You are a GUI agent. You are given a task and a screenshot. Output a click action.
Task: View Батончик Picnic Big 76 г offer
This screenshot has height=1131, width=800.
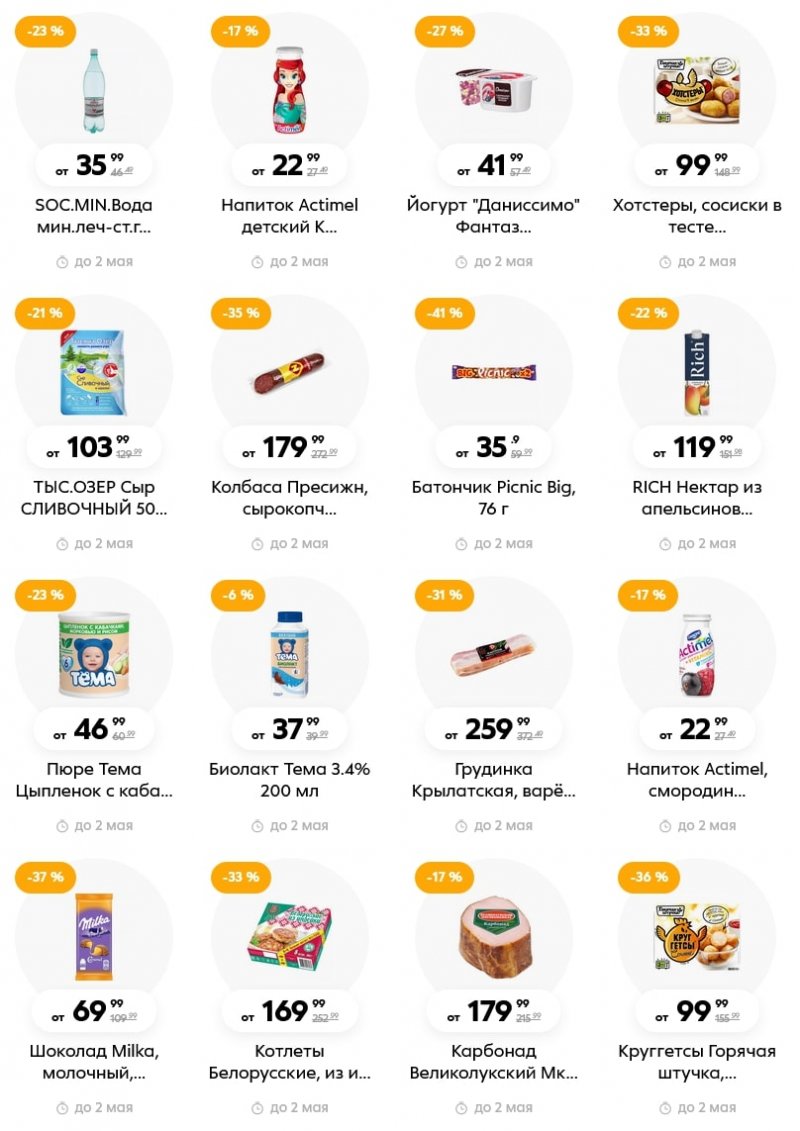coord(494,374)
